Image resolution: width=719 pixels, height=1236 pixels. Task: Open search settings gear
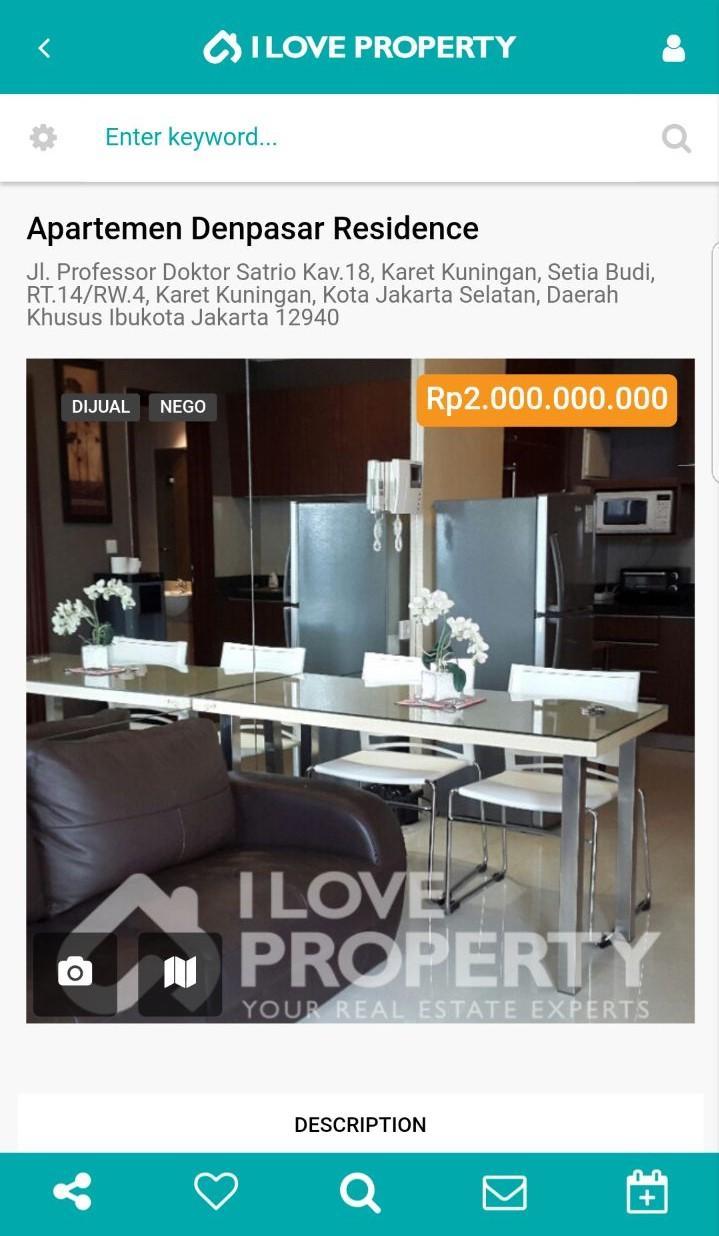coord(43,138)
